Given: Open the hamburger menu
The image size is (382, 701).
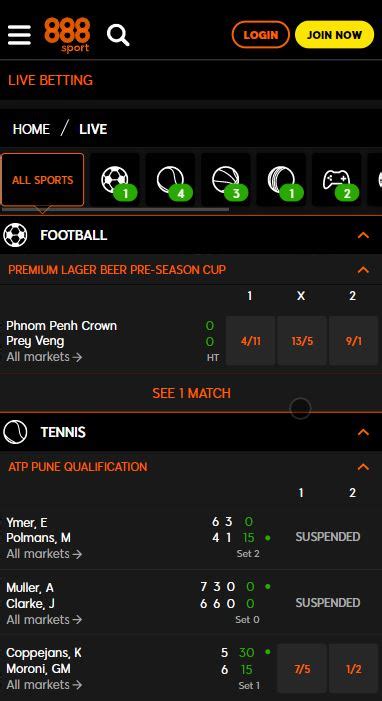Looking at the screenshot, I should (x=19, y=35).
